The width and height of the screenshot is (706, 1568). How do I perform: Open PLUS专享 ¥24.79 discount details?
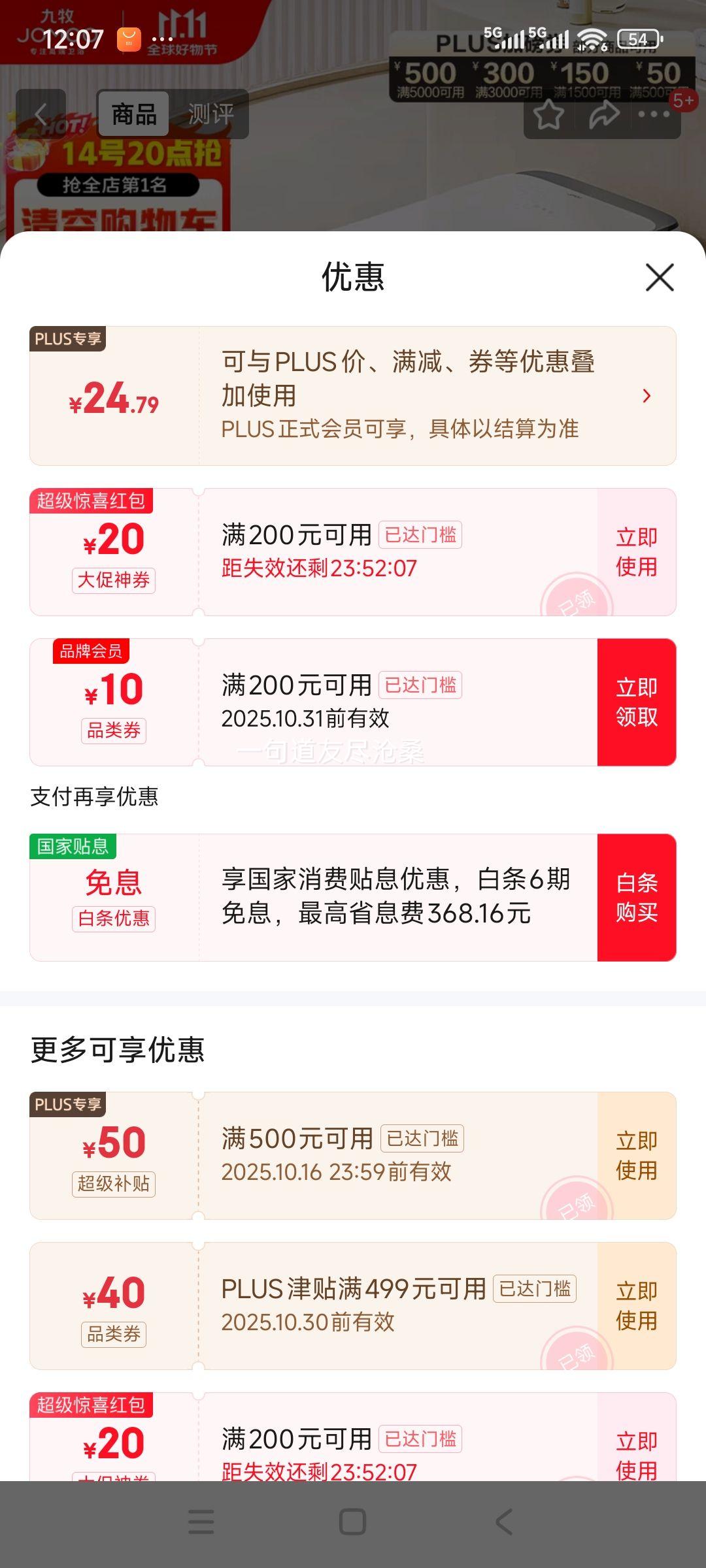point(646,396)
